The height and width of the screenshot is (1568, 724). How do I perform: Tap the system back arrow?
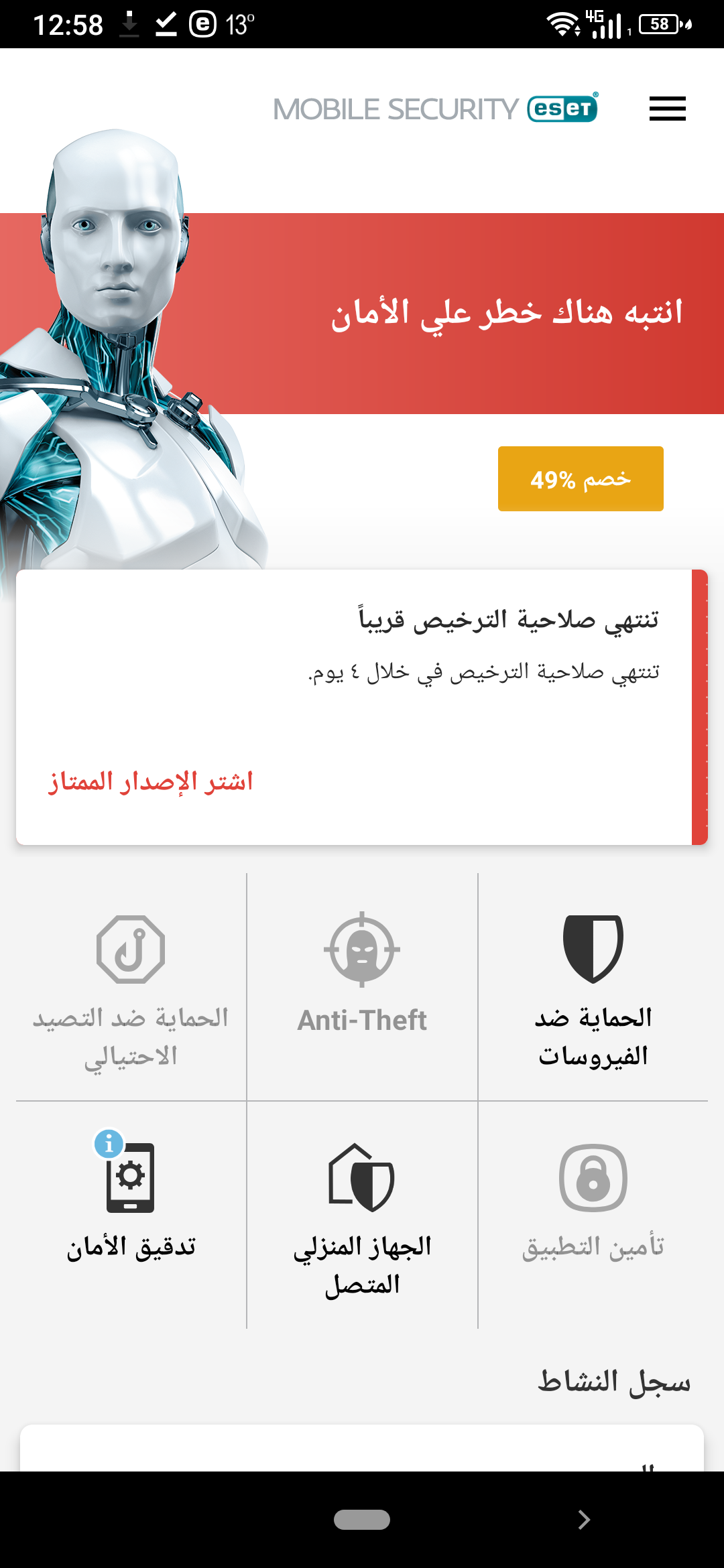pyautogui.click(x=583, y=1520)
